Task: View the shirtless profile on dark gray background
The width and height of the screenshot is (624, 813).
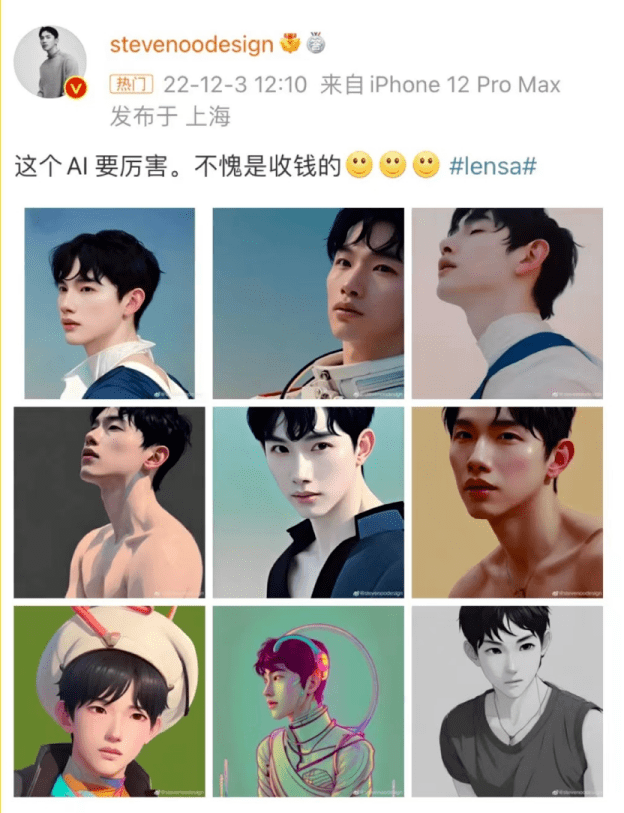Action: click(x=109, y=502)
